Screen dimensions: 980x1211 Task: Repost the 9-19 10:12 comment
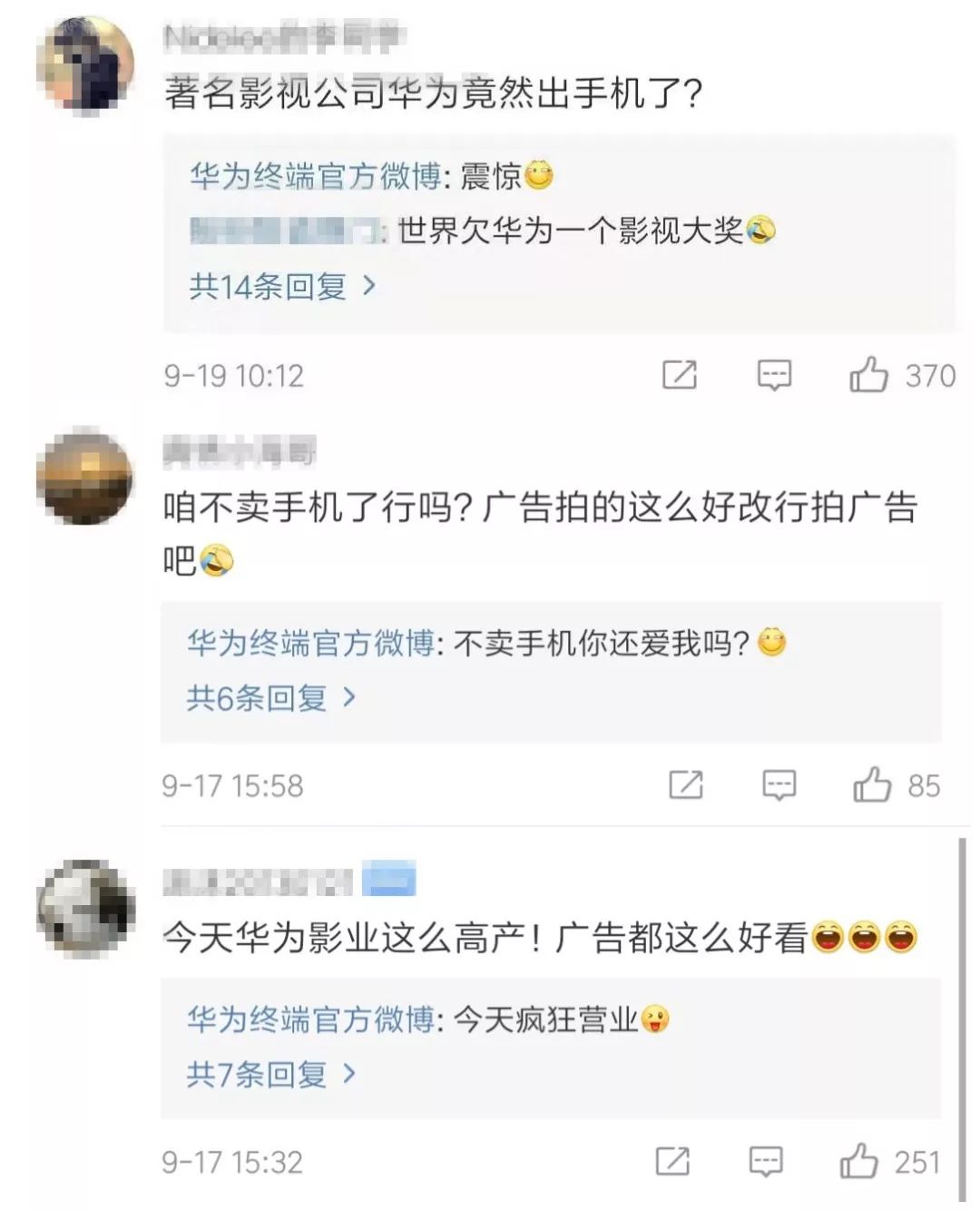[680, 375]
